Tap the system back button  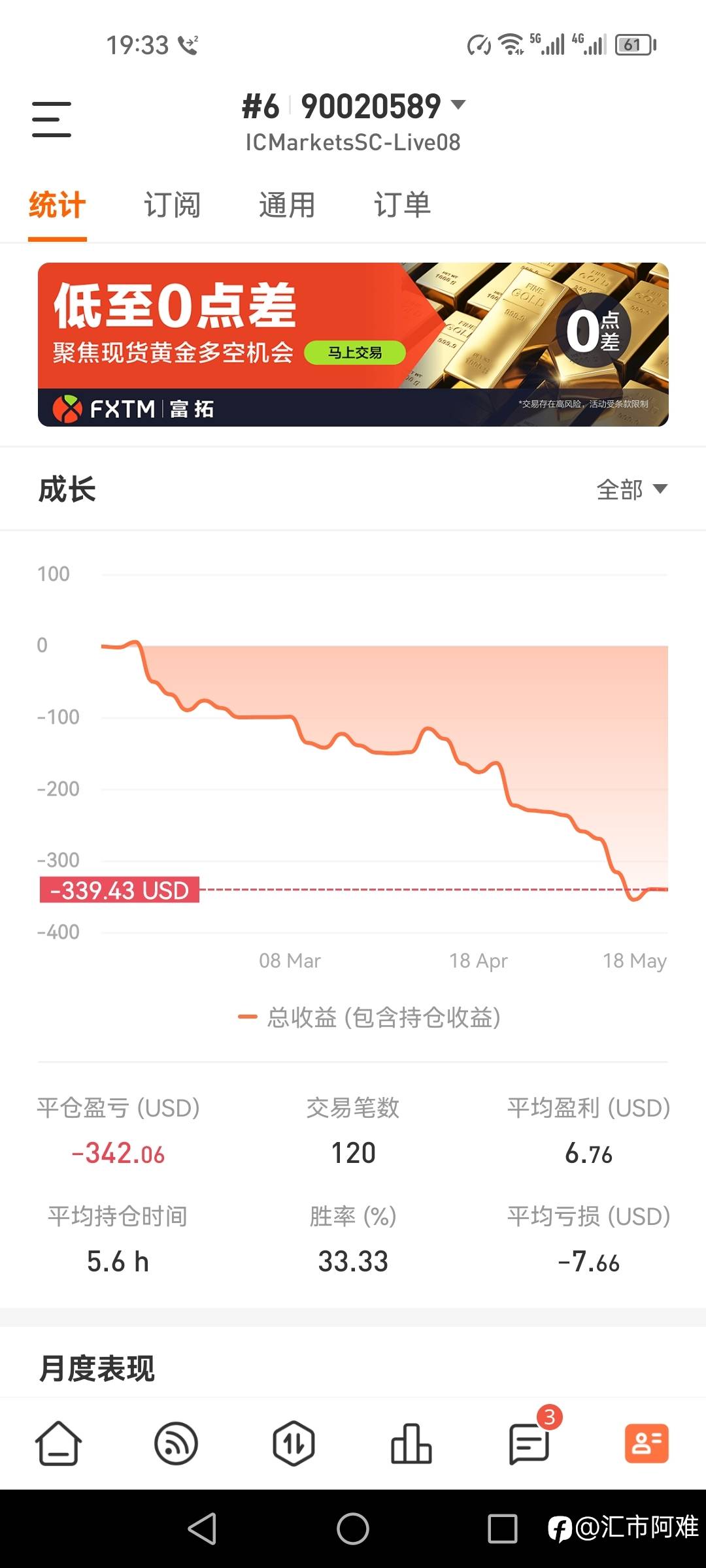pyautogui.click(x=202, y=1529)
